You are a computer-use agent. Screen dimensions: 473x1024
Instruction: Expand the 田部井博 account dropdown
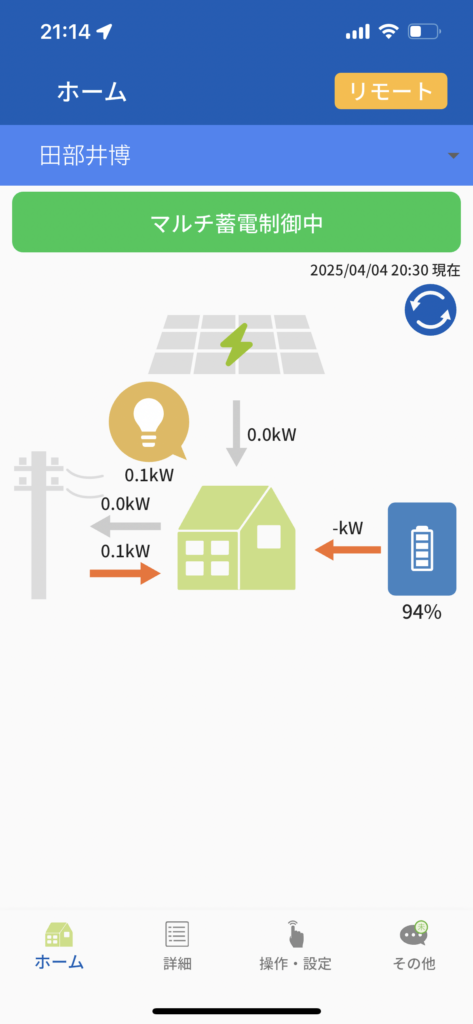(x=236, y=155)
